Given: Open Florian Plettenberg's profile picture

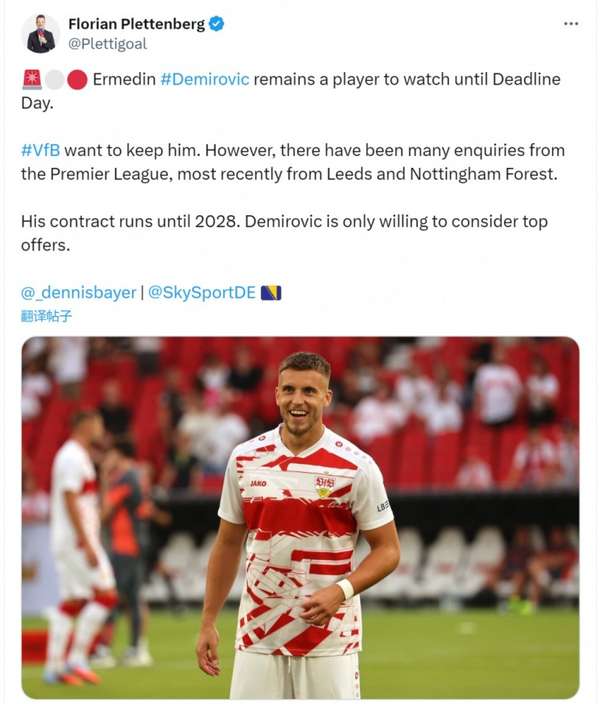Looking at the screenshot, I should click(x=41, y=34).
